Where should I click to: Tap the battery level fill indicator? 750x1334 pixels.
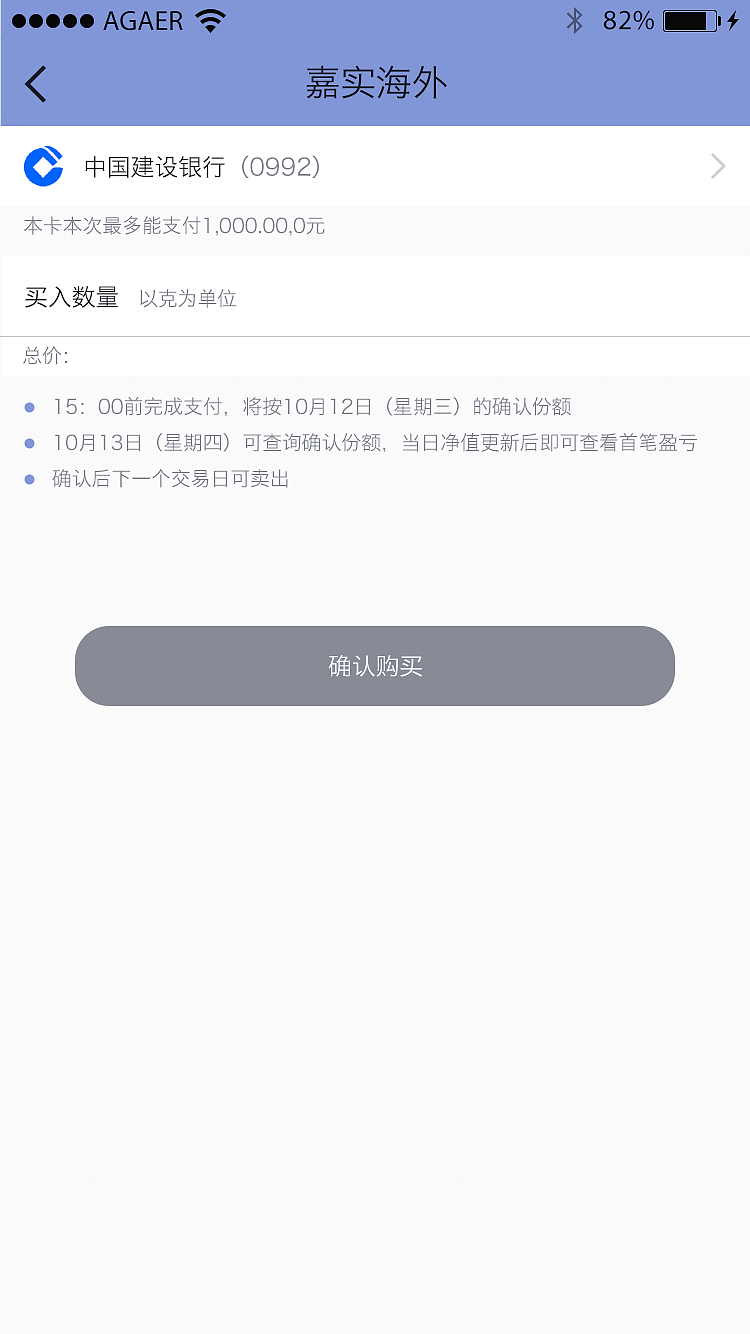pyautogui.click(x=688, y=20)
